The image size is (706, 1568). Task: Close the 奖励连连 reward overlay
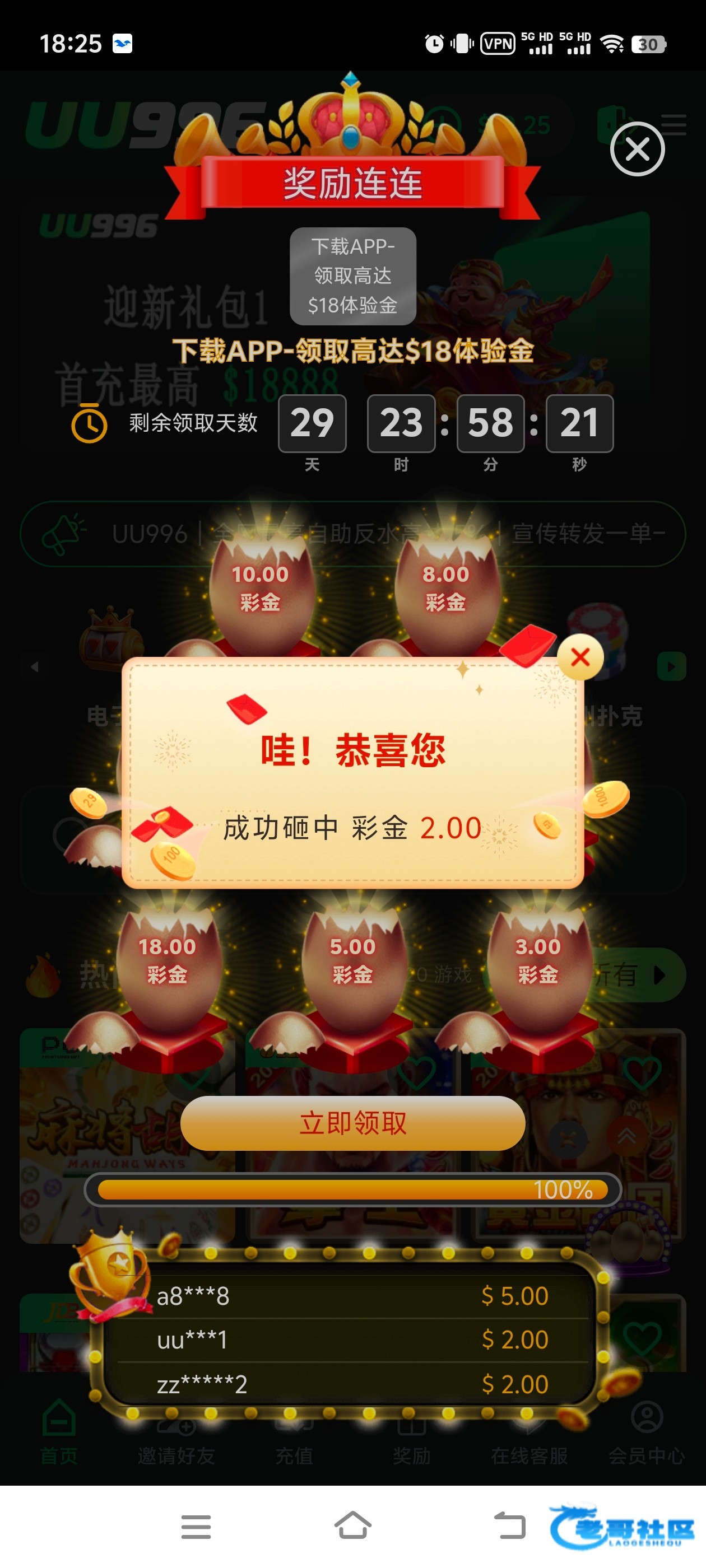pos(637,149)
